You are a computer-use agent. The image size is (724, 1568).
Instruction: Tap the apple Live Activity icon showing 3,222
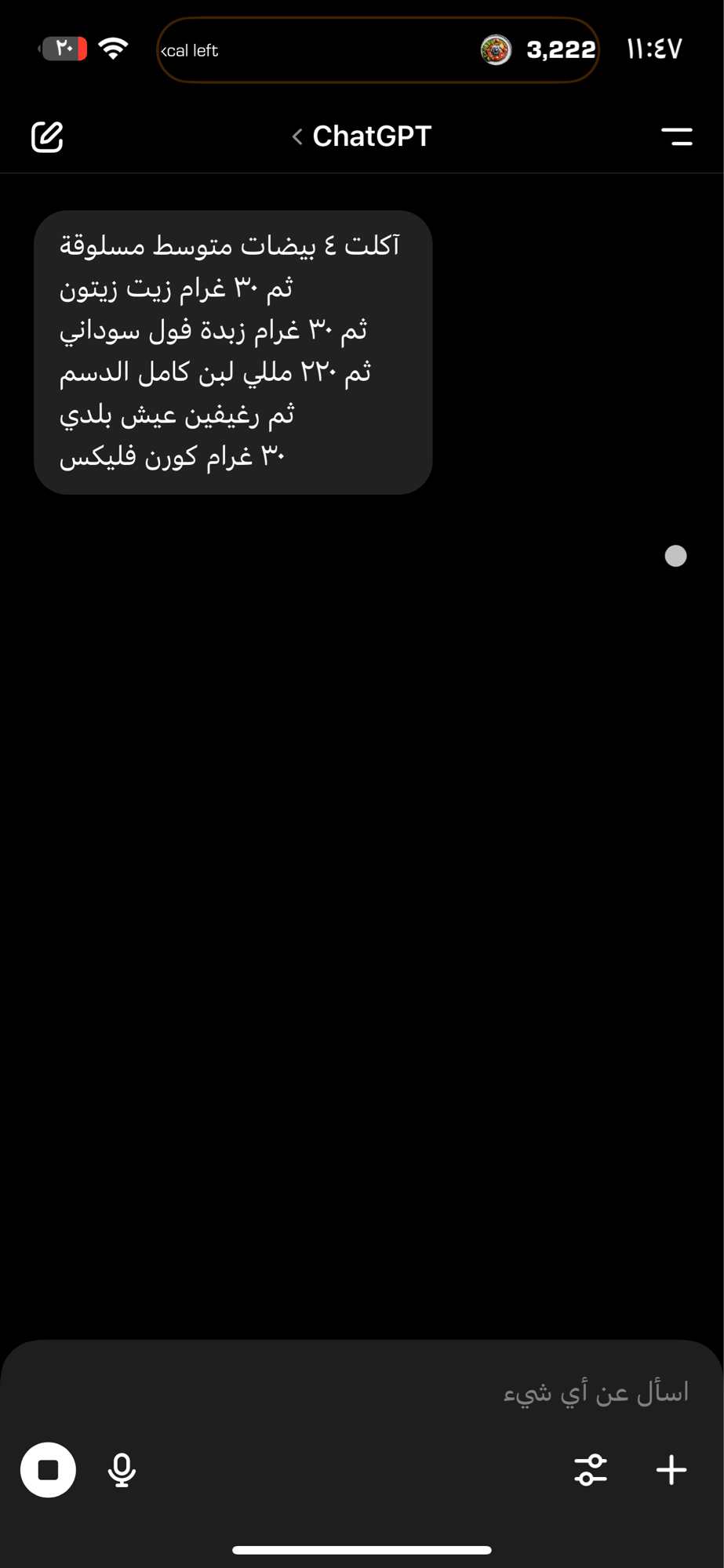point(493,49)
